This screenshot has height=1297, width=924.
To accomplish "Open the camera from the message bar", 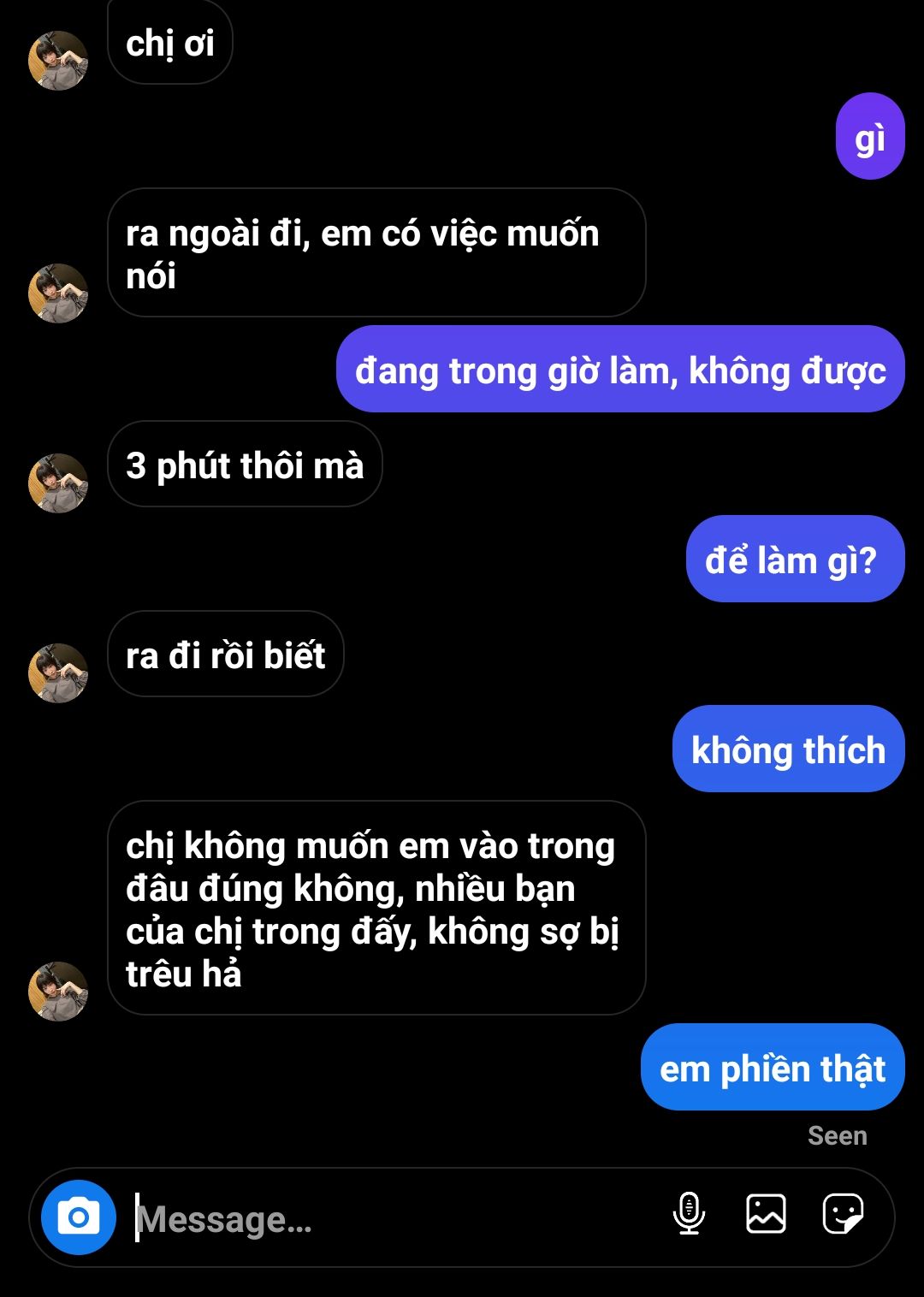I will click(79, 1217).
